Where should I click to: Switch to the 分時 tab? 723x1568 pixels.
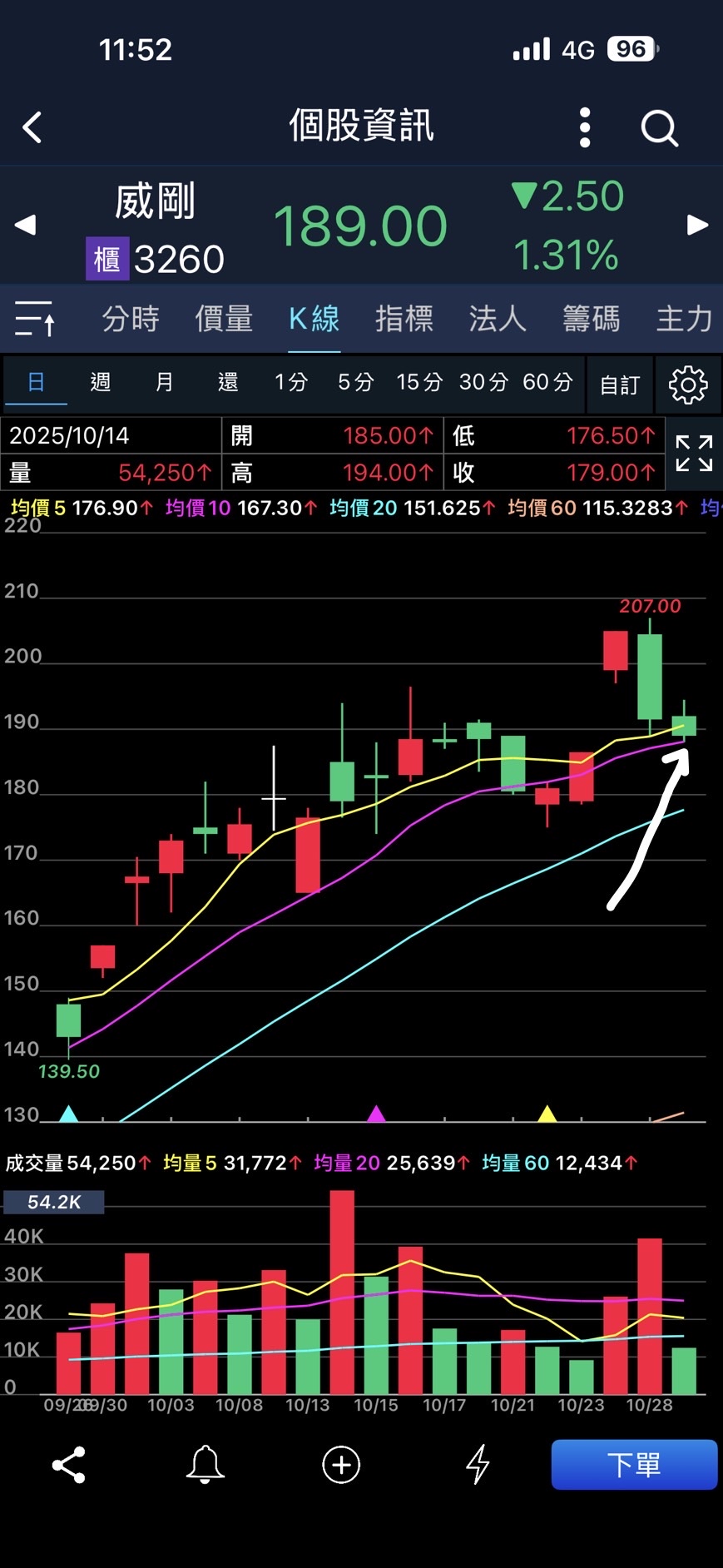(x=131, y=319)
